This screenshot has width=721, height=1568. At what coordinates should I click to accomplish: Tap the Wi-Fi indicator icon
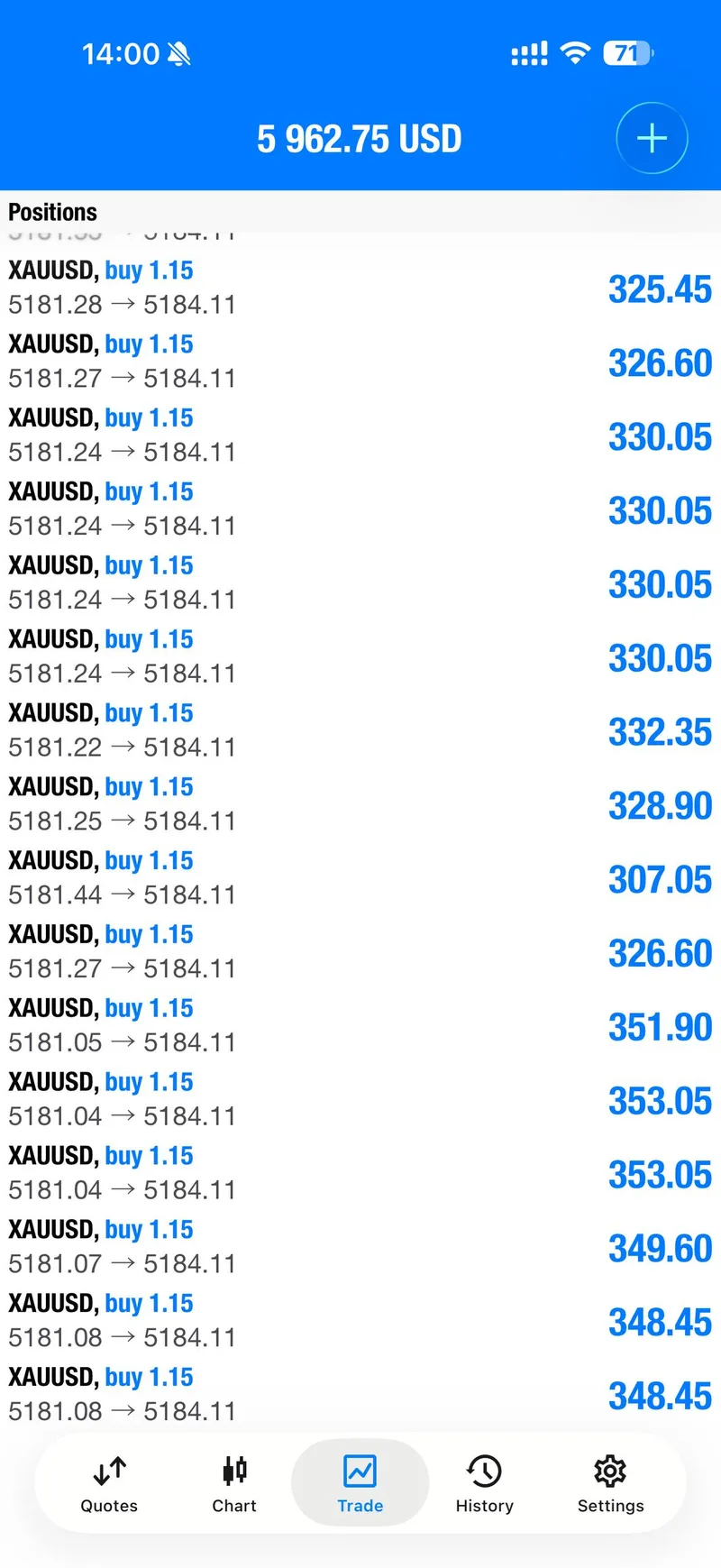tap(575, 51)
